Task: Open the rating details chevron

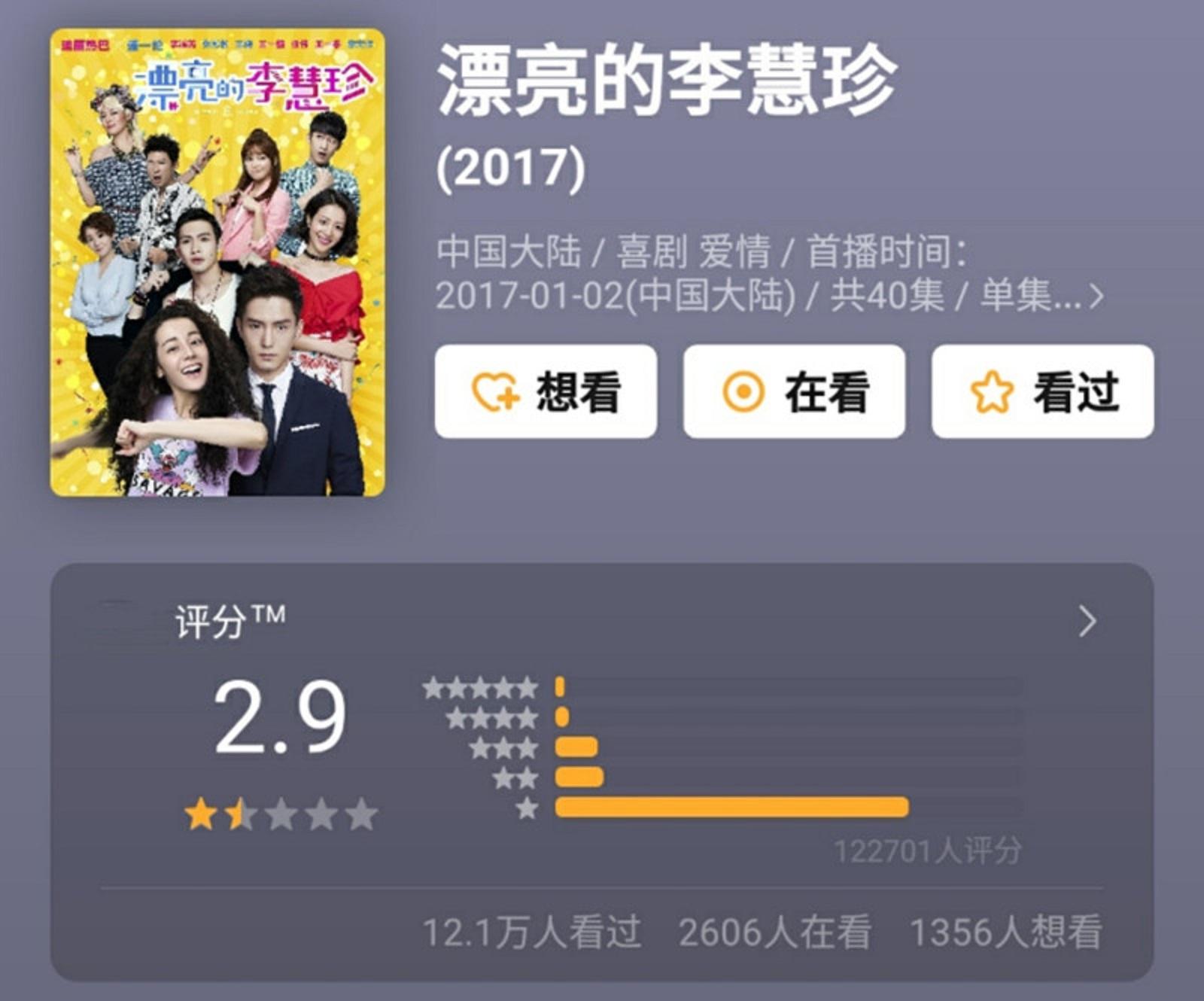Action: pos(1087,622)
